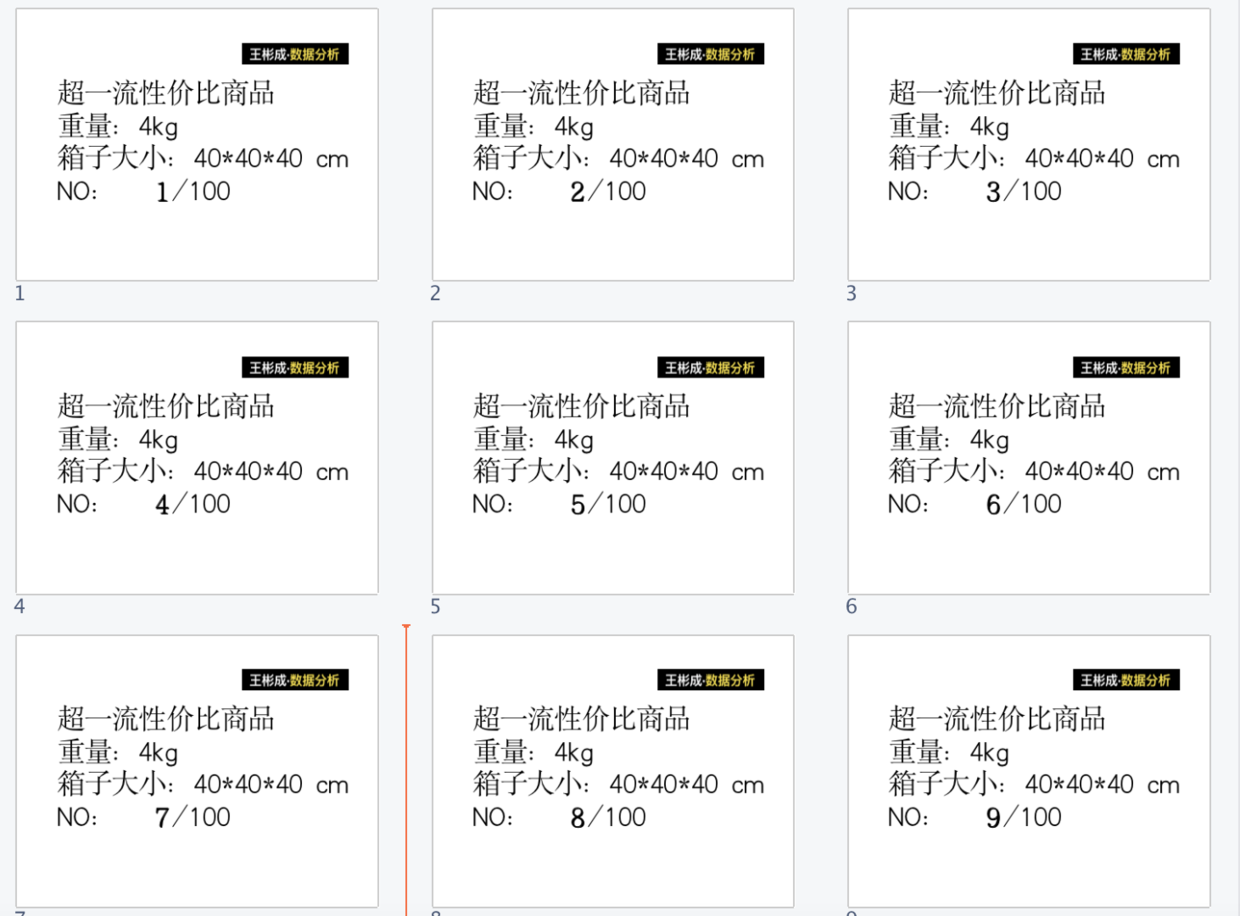
Task: Choose the slide numbered 4/100
Action: coord(197,458)
